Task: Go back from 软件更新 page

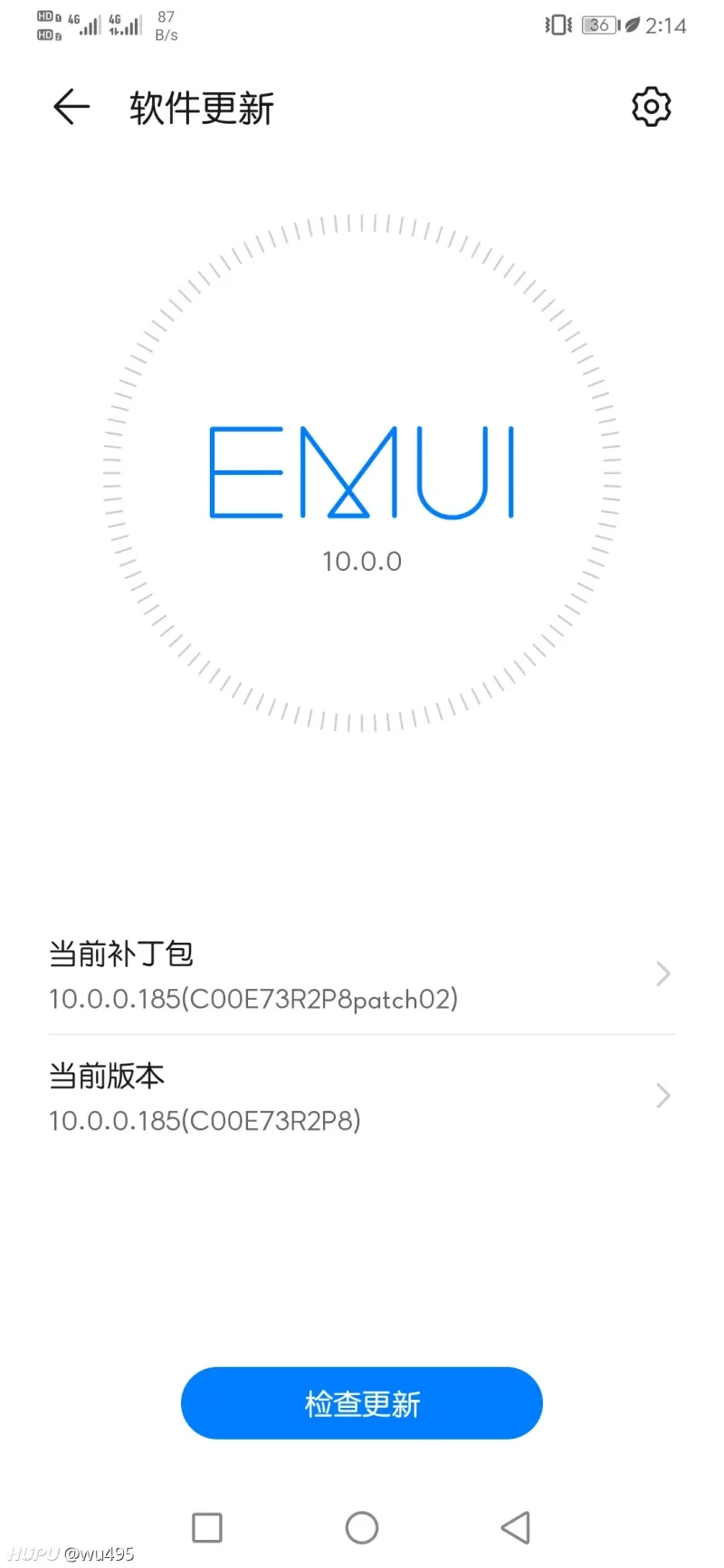Action: click(71, 108)
